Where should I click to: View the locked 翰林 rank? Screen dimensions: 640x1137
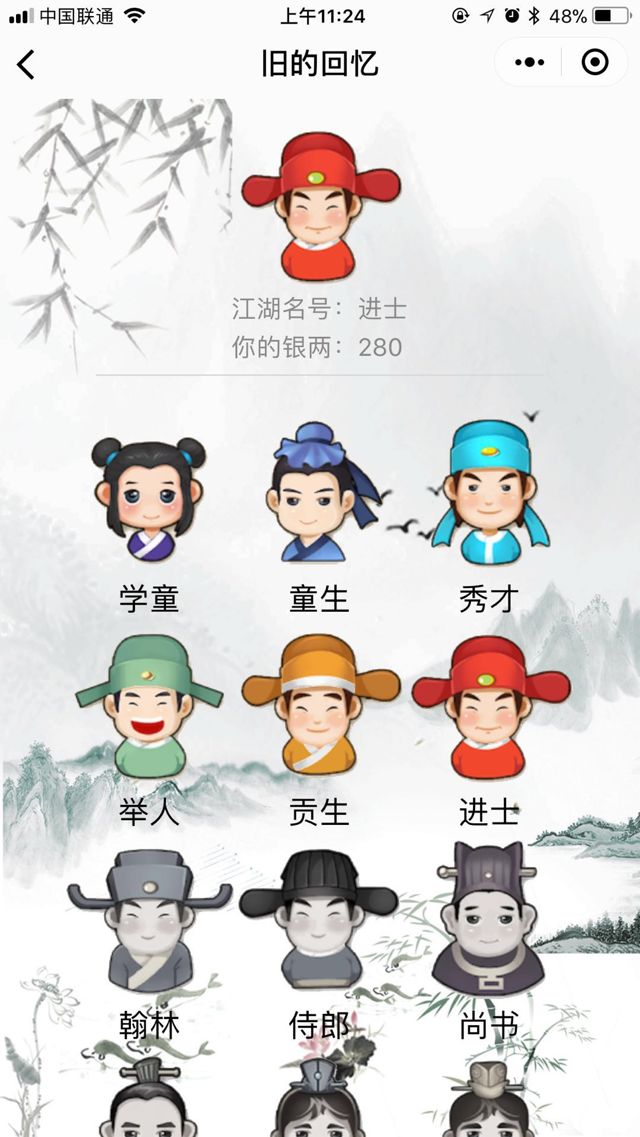point(149,920)
